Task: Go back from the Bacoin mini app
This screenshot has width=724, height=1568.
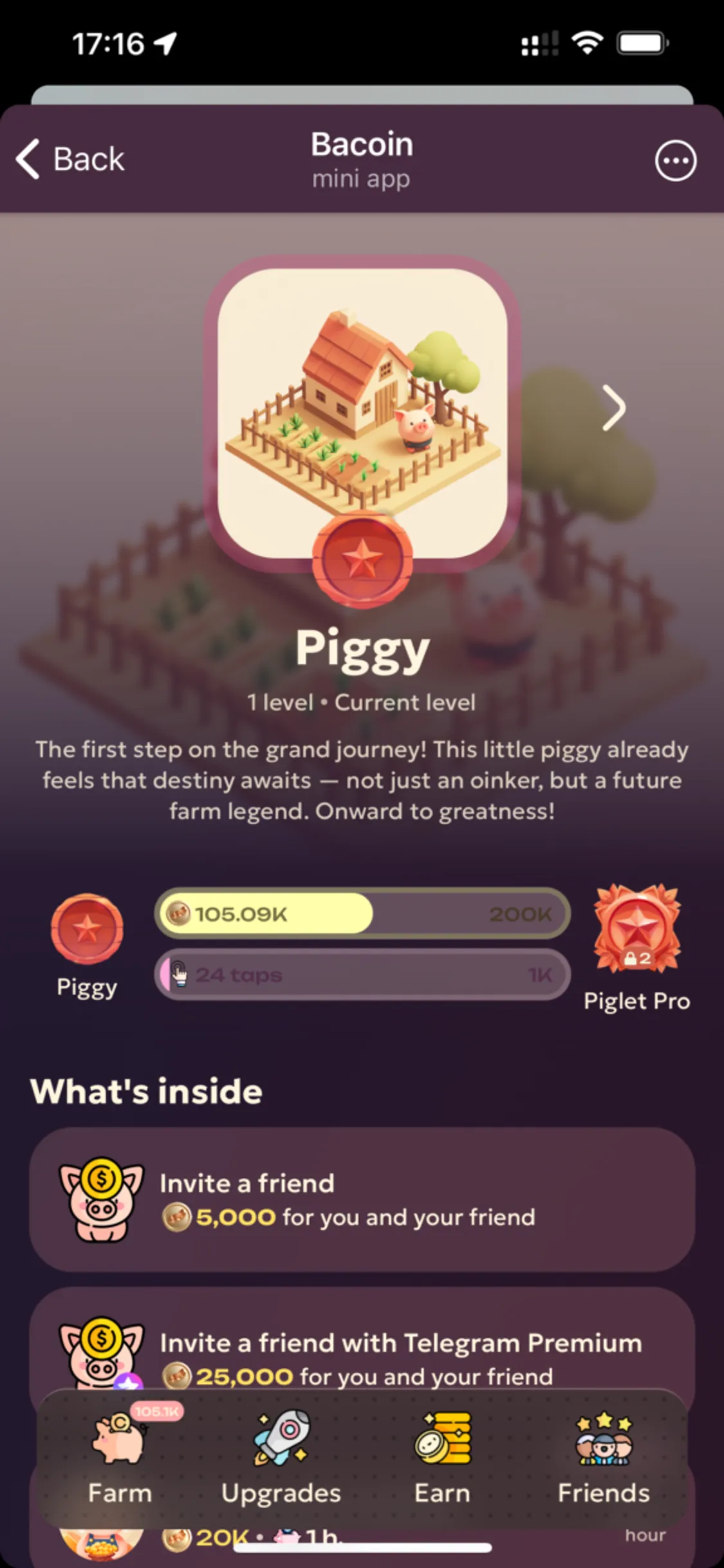Action: (x=70, y=159)
